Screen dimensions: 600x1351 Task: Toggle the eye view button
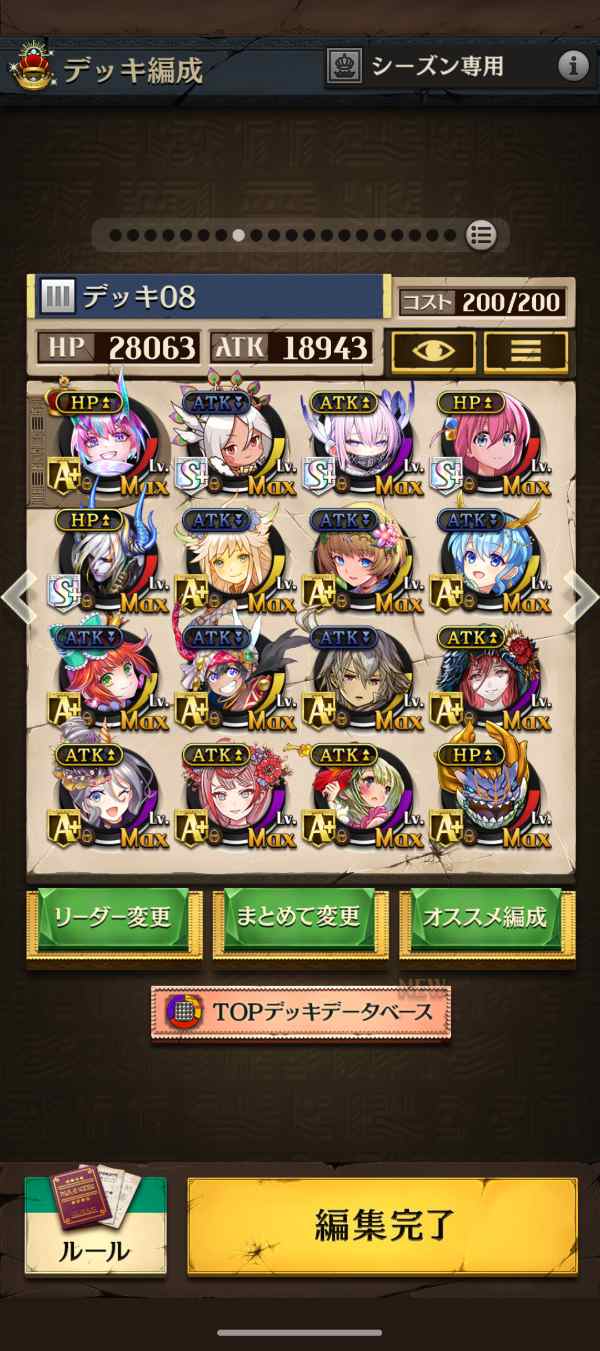432,351
